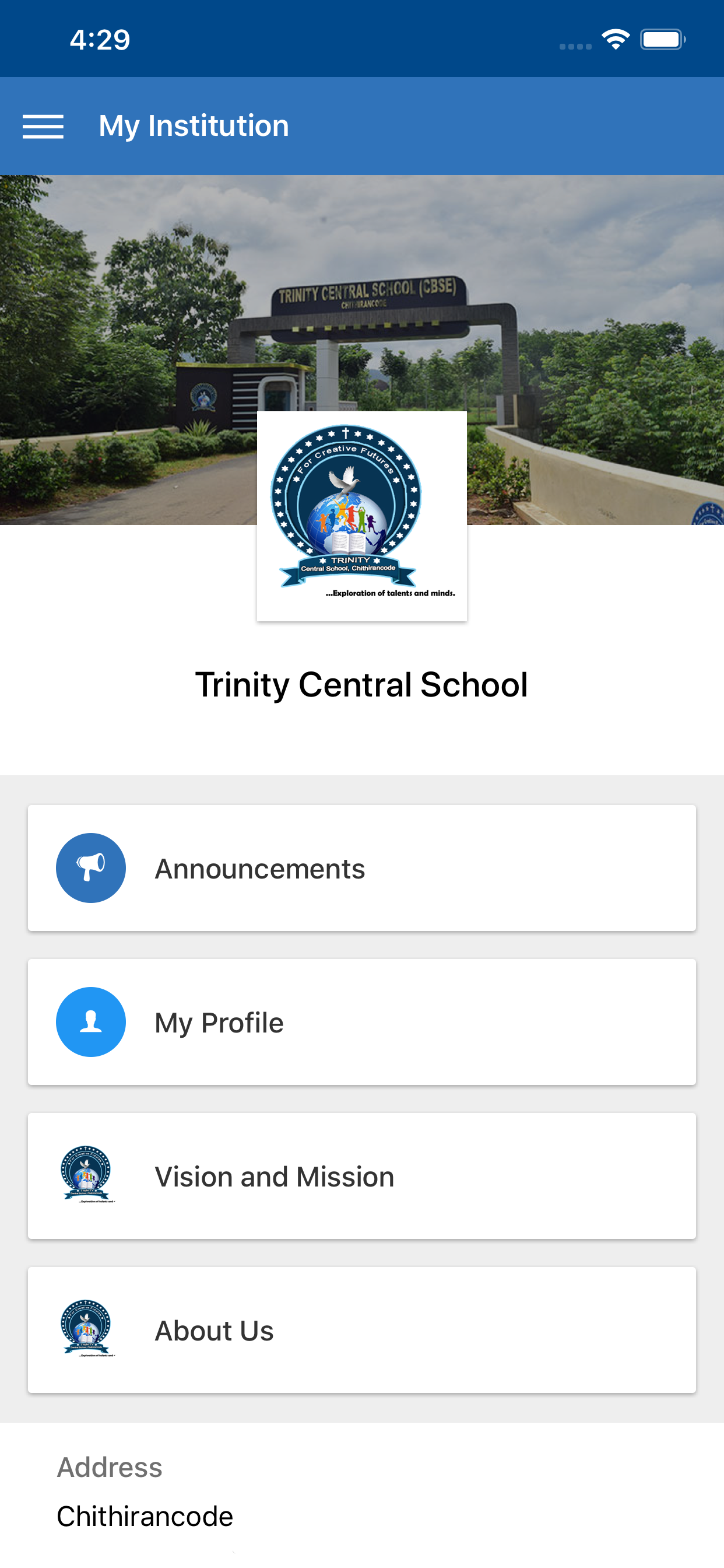
Task: Open the About Us section
Action: [x=362, y=1330]
